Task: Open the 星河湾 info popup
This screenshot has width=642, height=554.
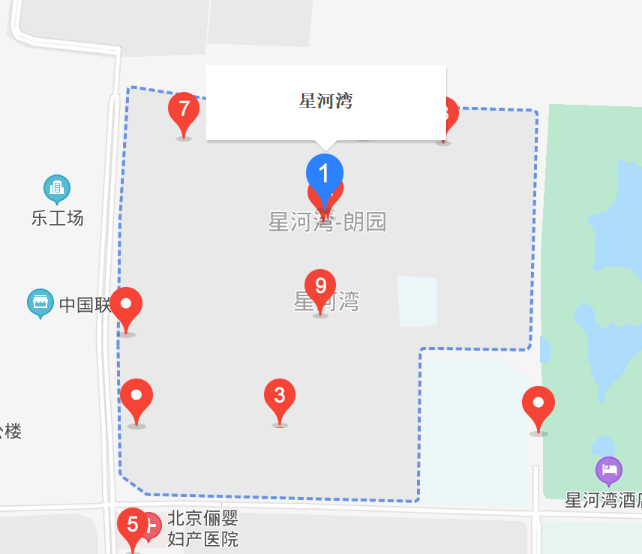Action: (325, 102)
